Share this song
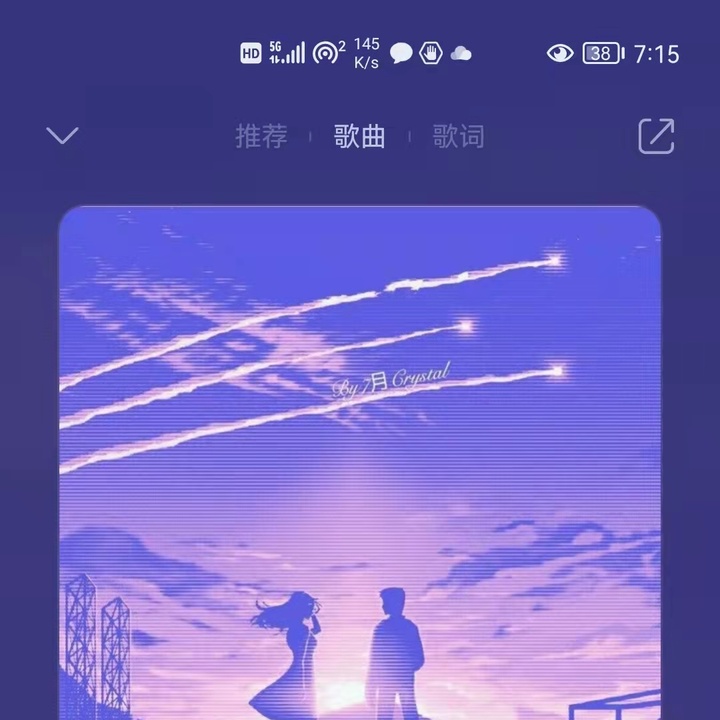Image resolution: width=720 pixels, height=720 pixels. click(x=656, y=136)
